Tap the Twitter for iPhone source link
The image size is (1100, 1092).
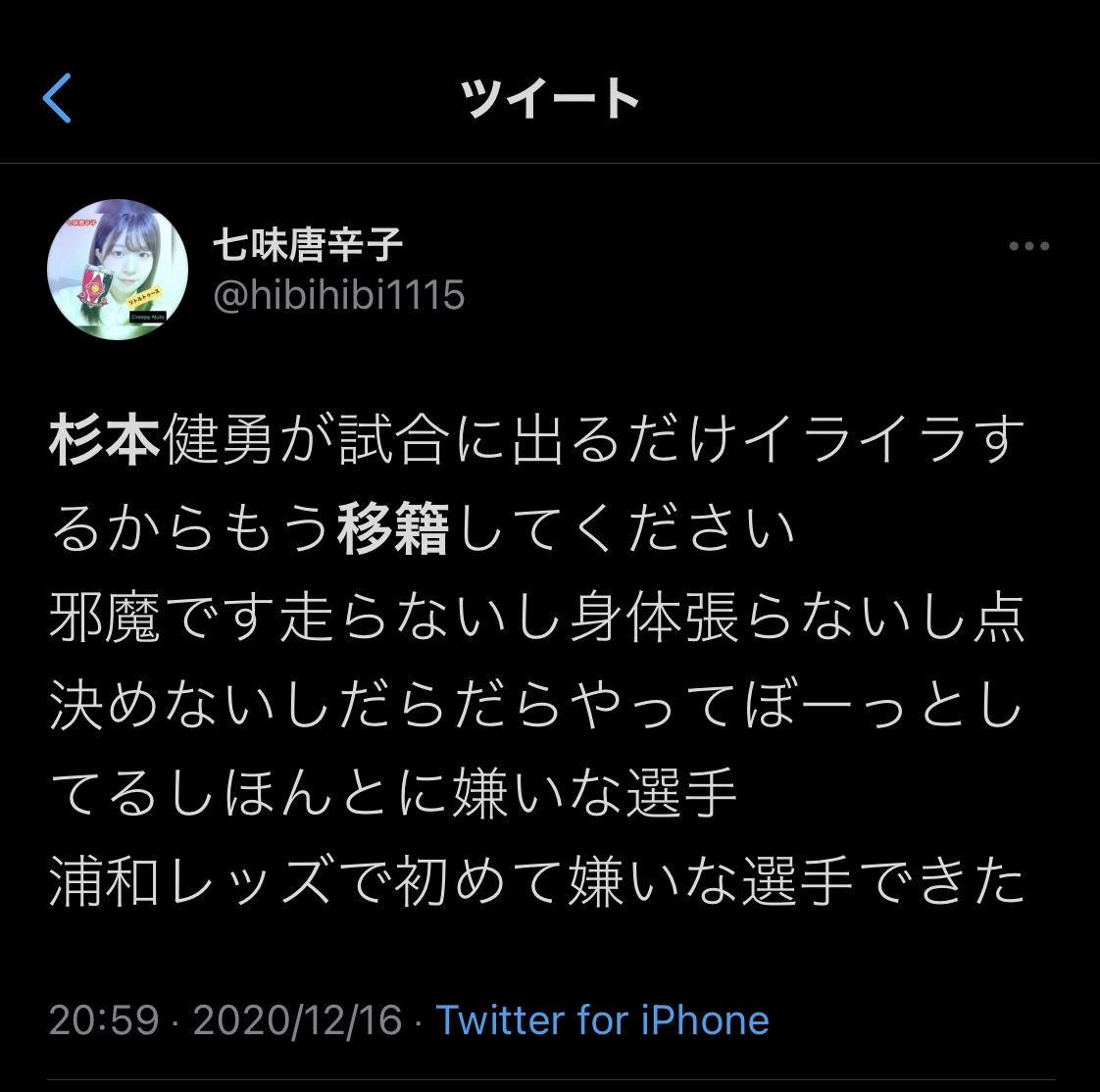click(x=602, y=1020)
